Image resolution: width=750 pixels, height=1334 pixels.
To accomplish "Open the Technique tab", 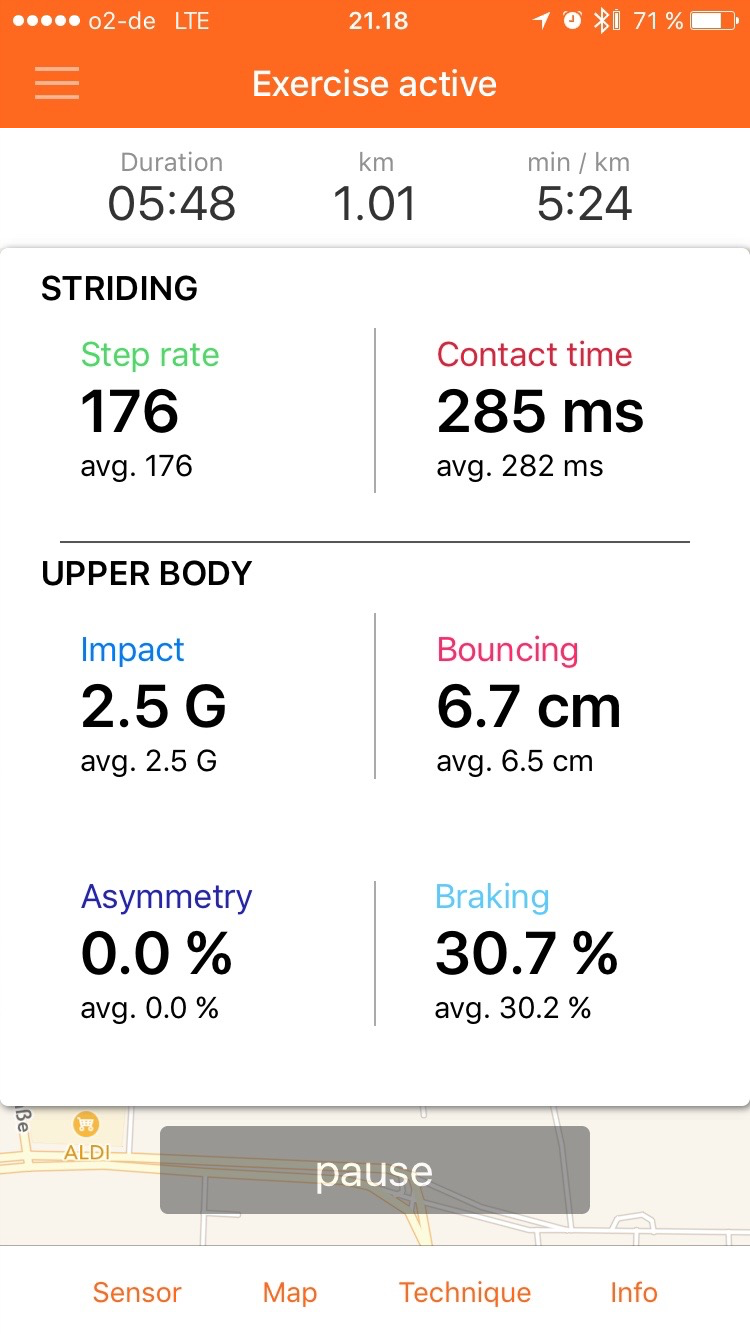I will click(x=465, y=1293).
